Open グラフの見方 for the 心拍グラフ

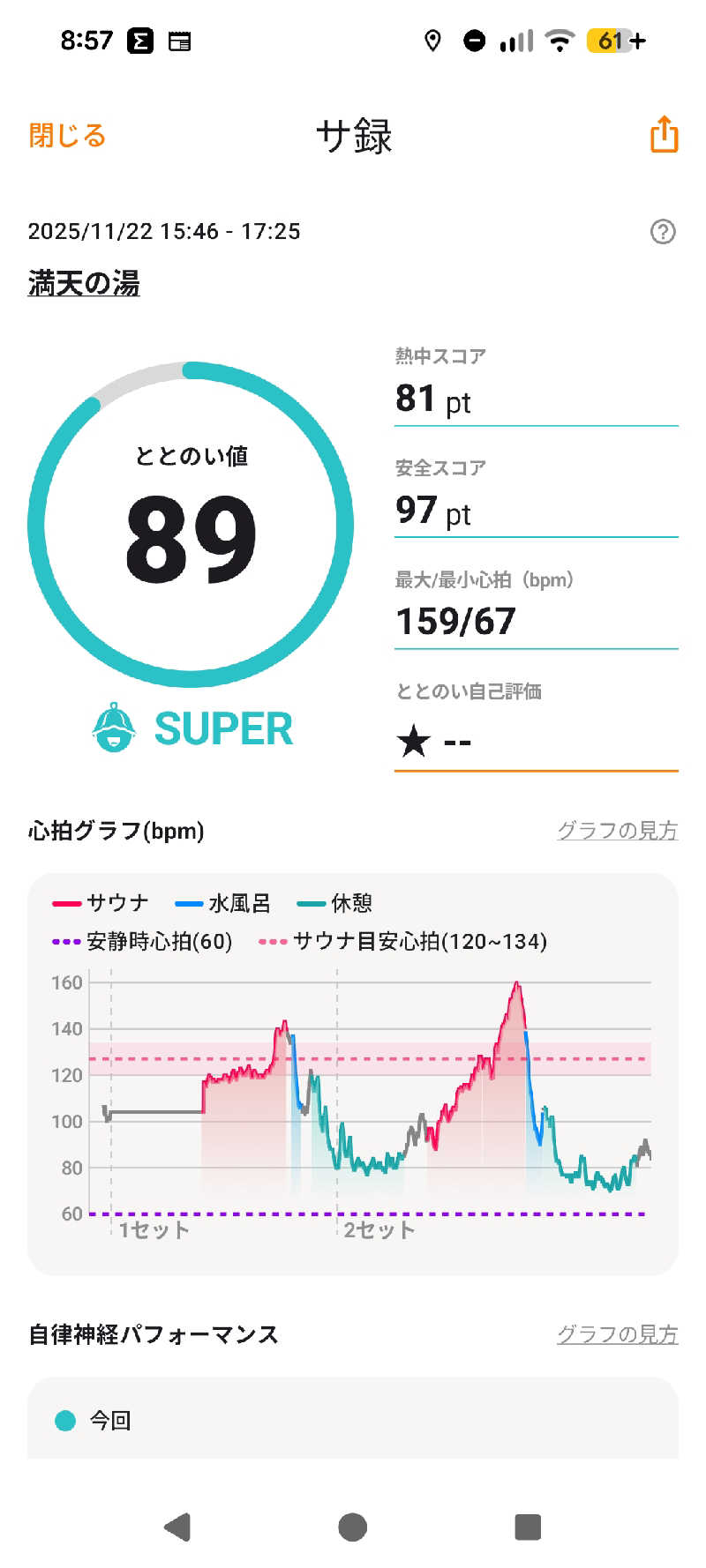[x=617, y=831]
